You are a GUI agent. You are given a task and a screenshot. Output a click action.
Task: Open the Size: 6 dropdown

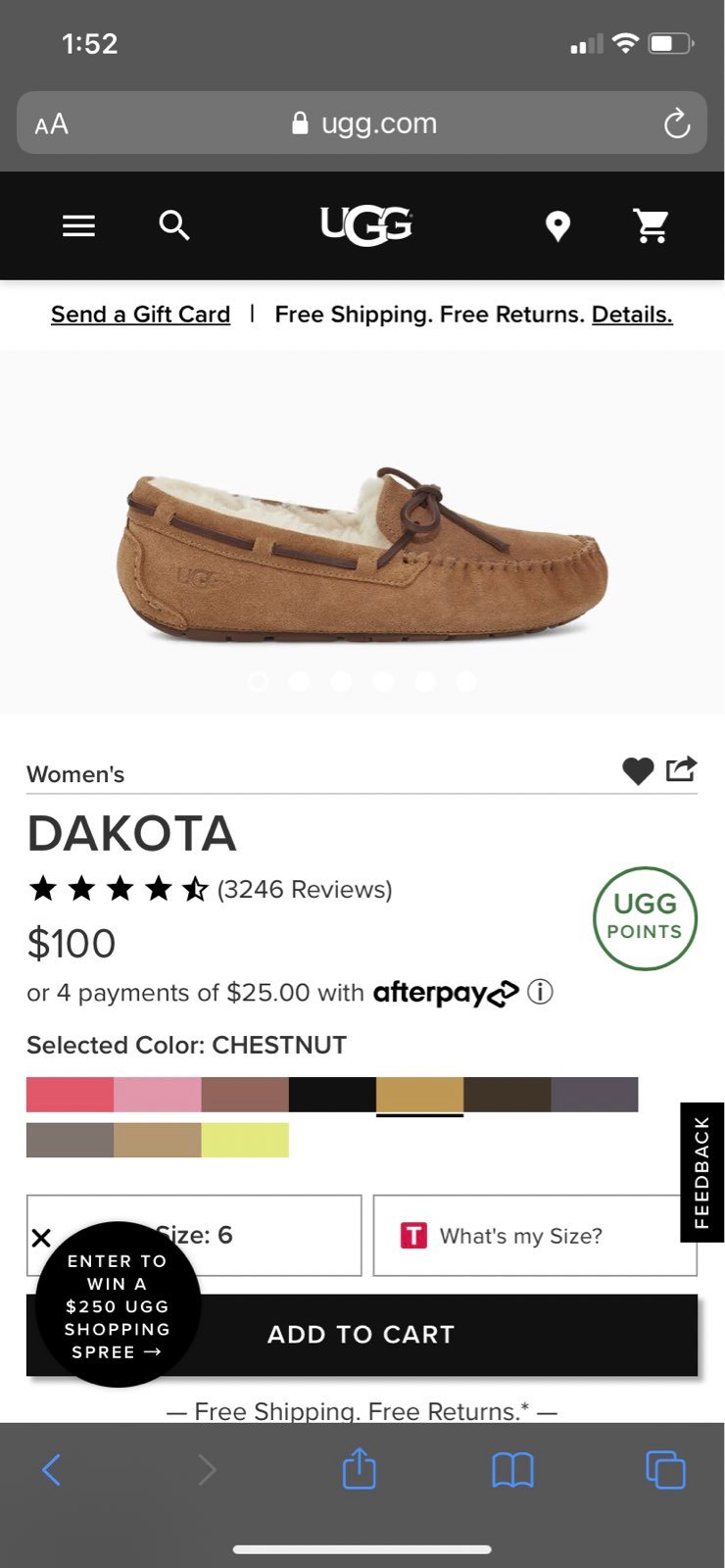tap(194, 1235)
